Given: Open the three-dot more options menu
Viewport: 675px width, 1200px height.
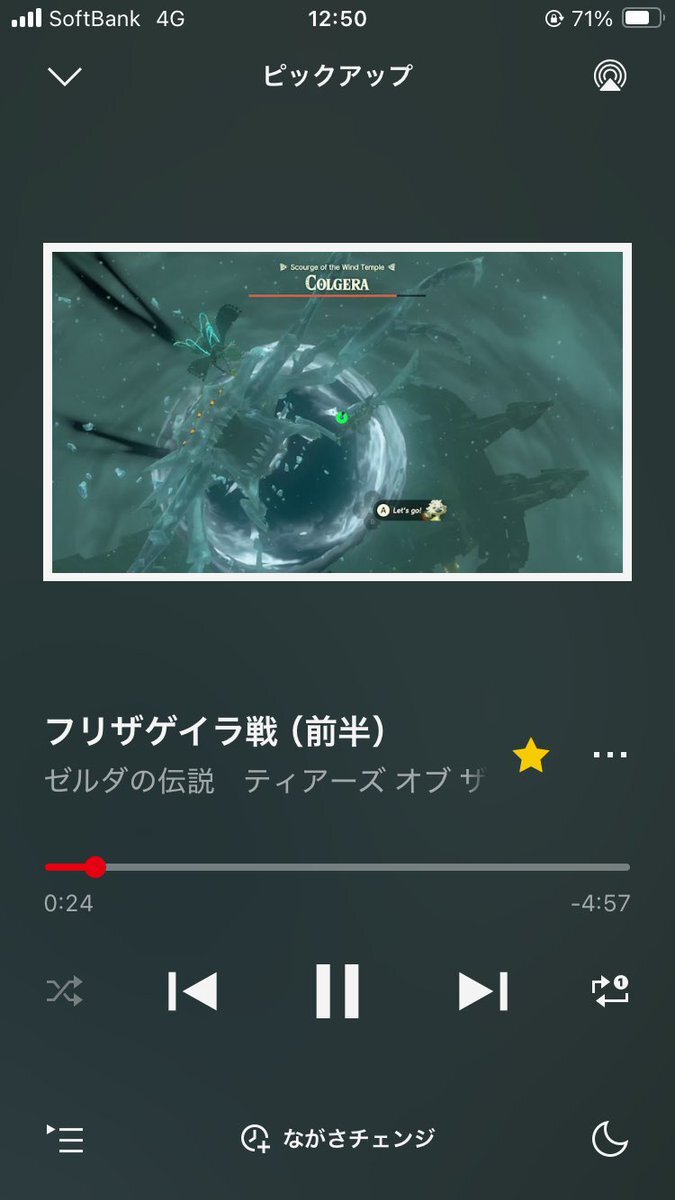Looking at the screenshot, I should pos(609,756).
